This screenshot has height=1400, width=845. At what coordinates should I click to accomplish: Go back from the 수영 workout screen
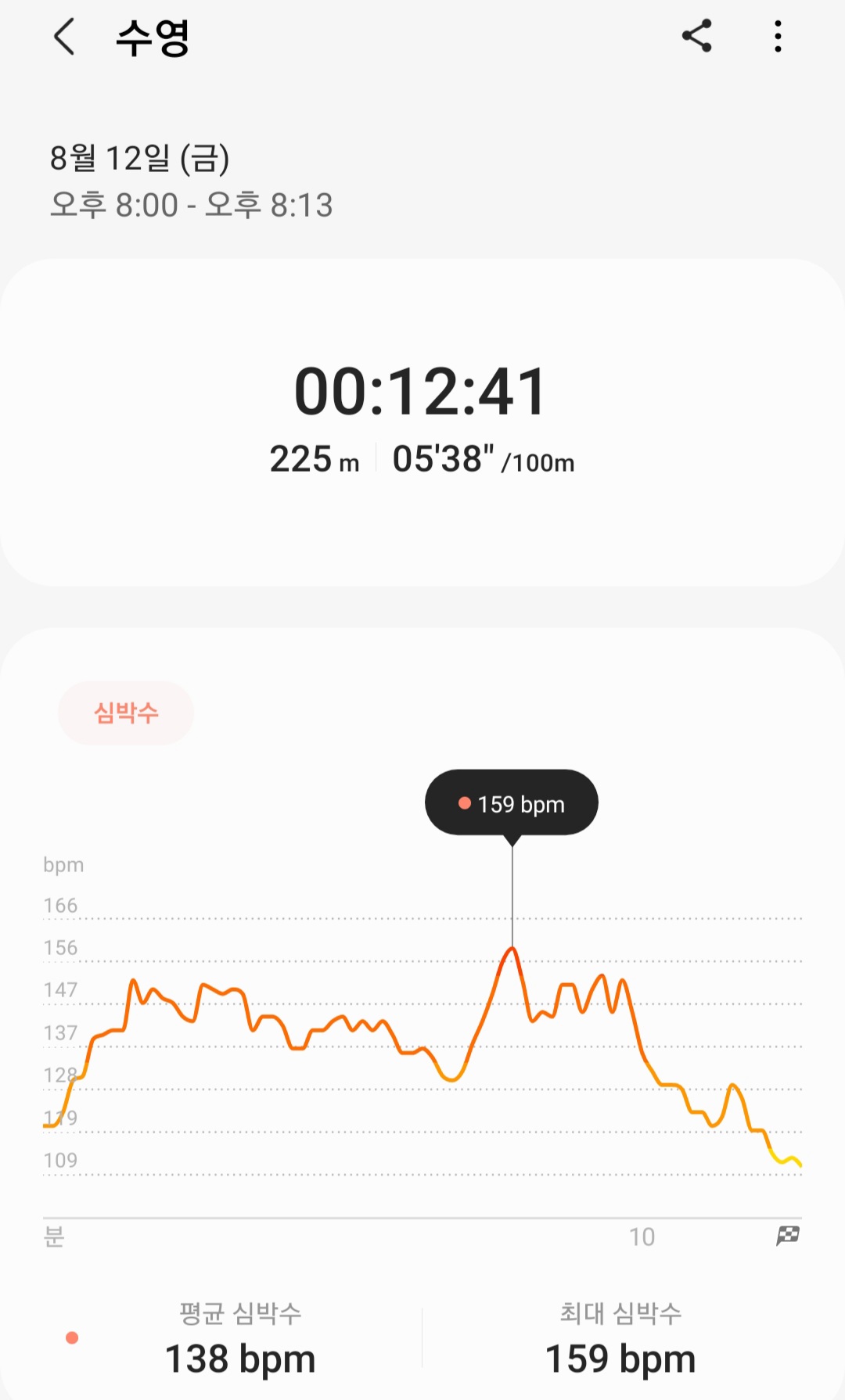64,37
